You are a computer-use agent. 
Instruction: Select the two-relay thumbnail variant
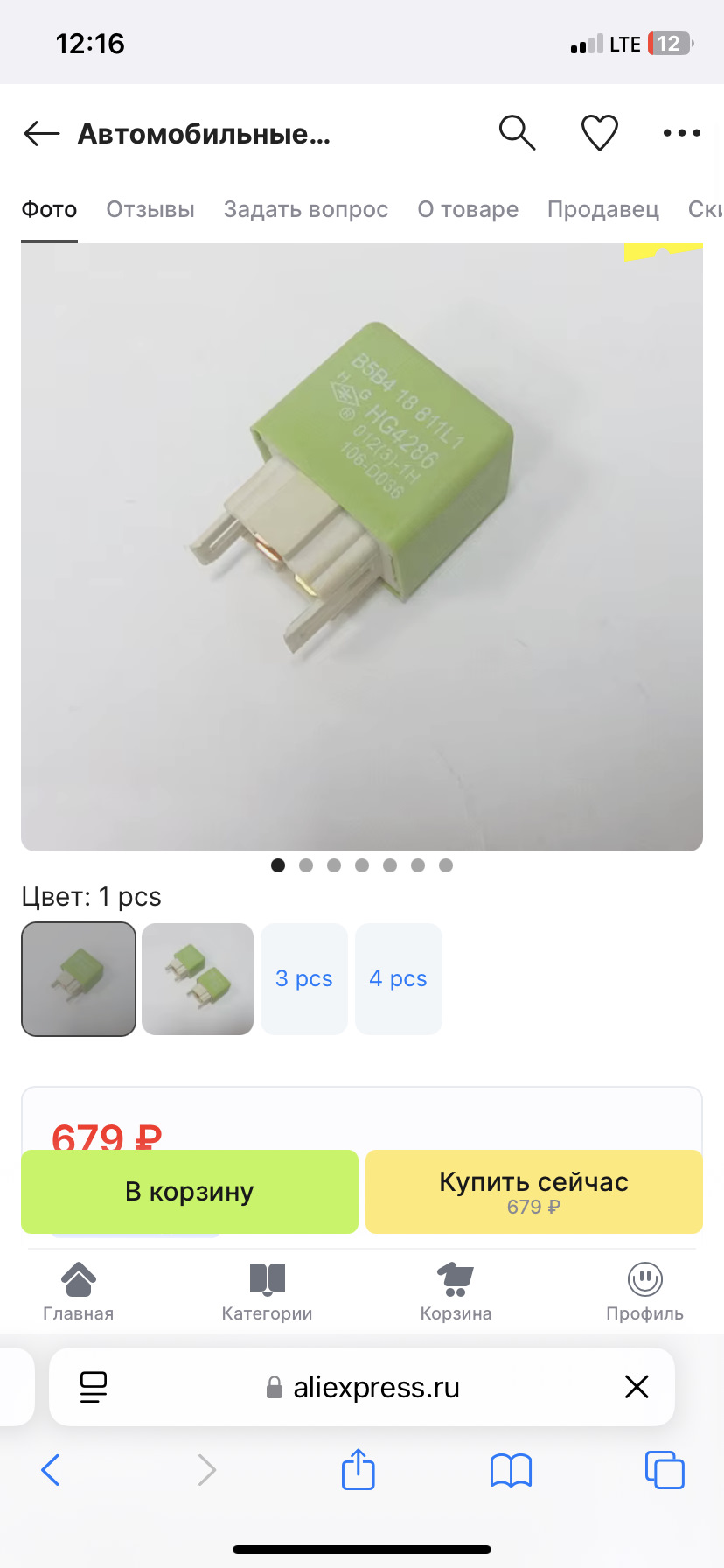pyautogui.click(x=198, y=978)
